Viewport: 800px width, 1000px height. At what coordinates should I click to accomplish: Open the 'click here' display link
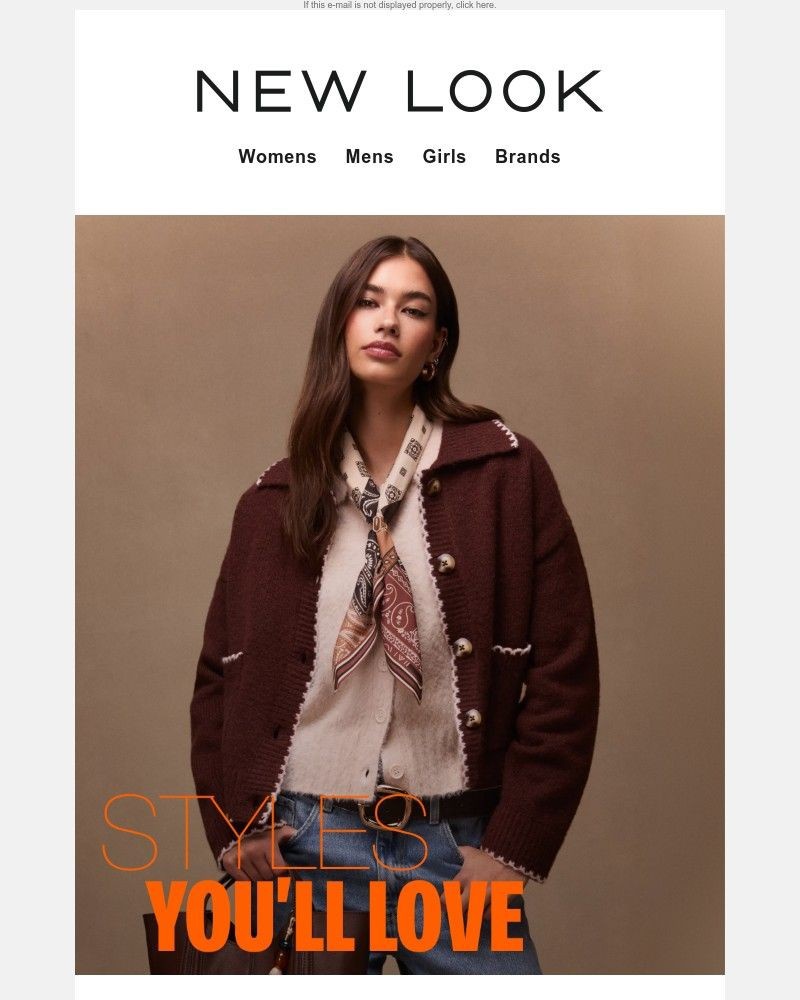(x=475, y=5)
